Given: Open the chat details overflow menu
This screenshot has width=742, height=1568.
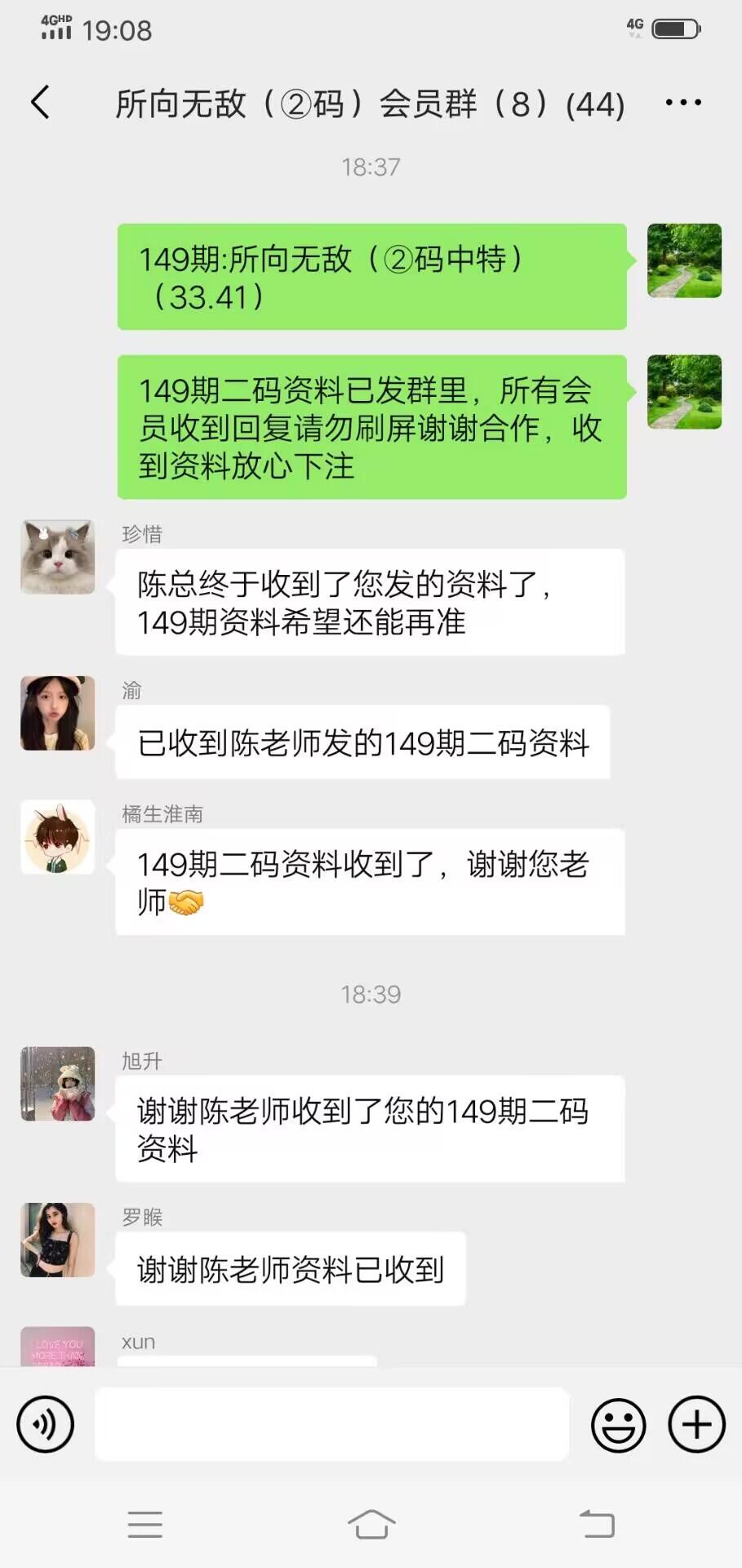Looking at the screenshot, I should [x=682, y=103].
